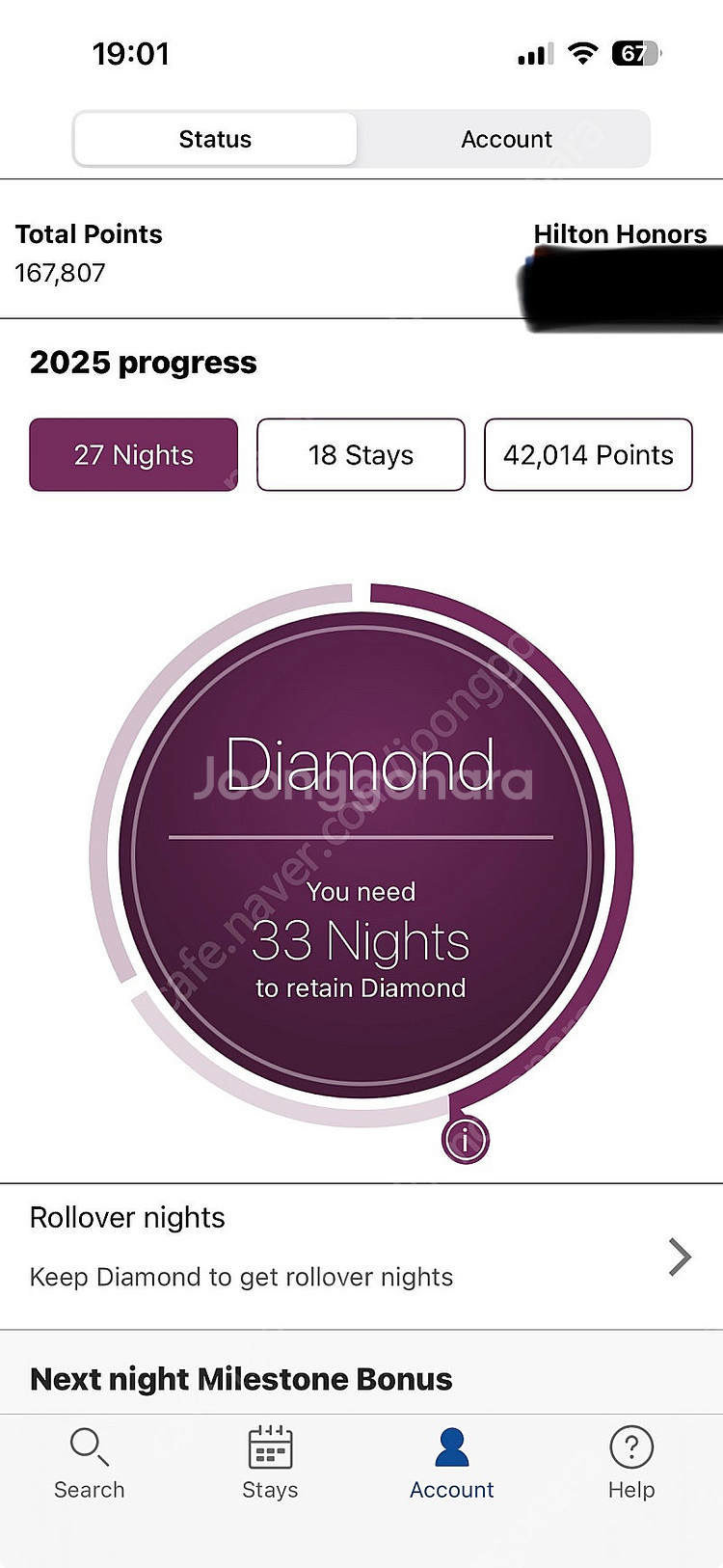Show progress by 18 Stays

[x=361, y=455]
